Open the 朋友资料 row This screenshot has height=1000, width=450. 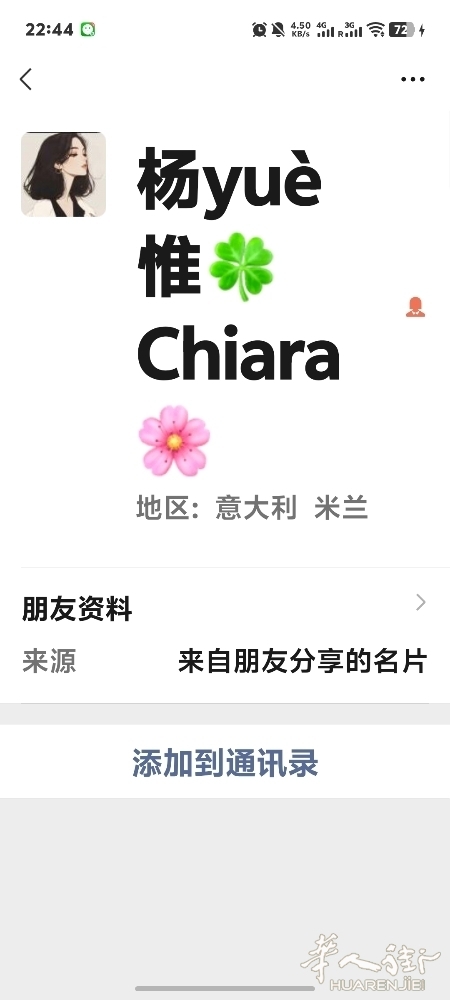coord(225,607)
